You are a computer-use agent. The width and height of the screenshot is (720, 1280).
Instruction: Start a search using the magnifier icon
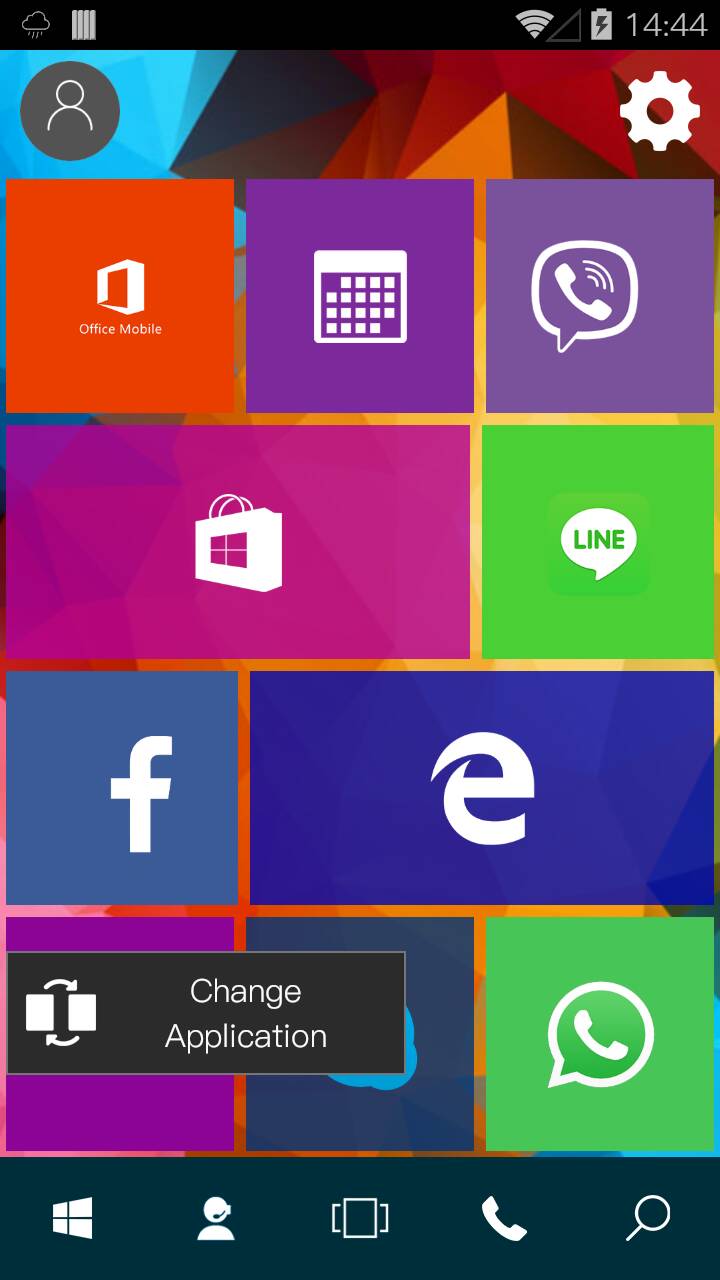click(647, 1218)
